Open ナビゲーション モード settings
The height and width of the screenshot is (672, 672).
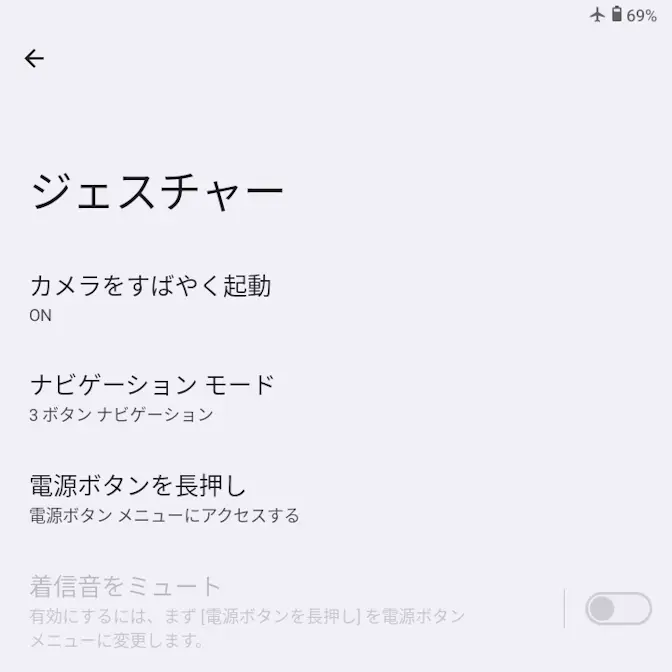152,397
